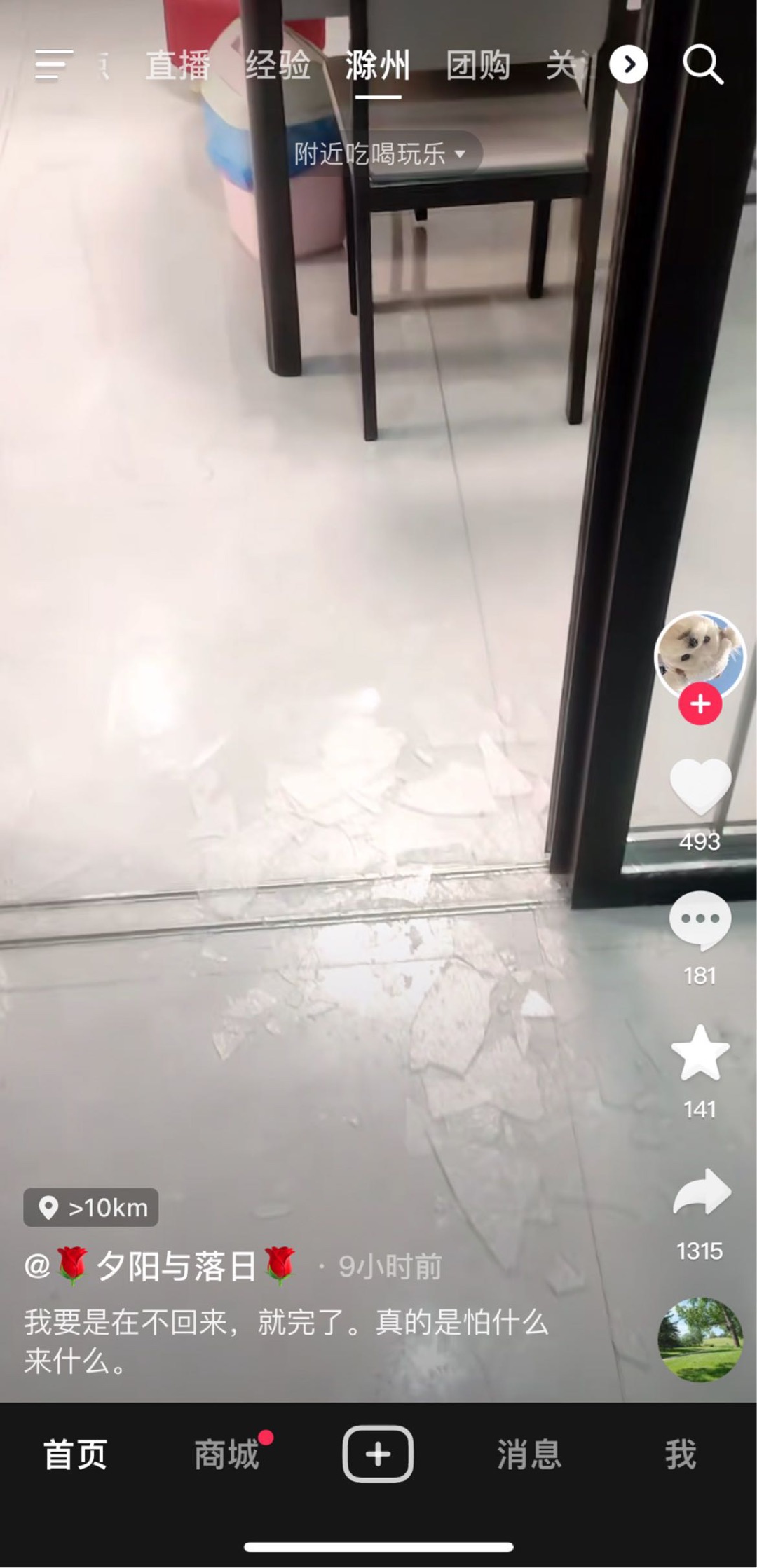
Task: Switch to the 直播 tab
Action: coord(178,66)
